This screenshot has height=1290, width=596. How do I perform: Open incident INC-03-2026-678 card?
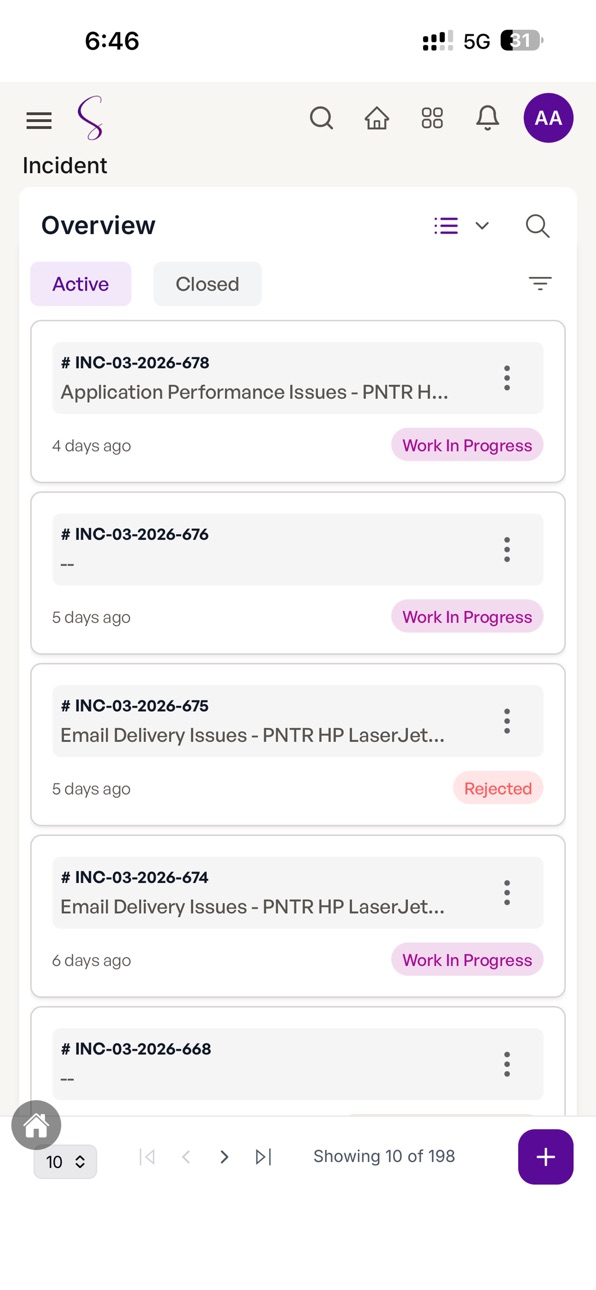coord(298,402)
